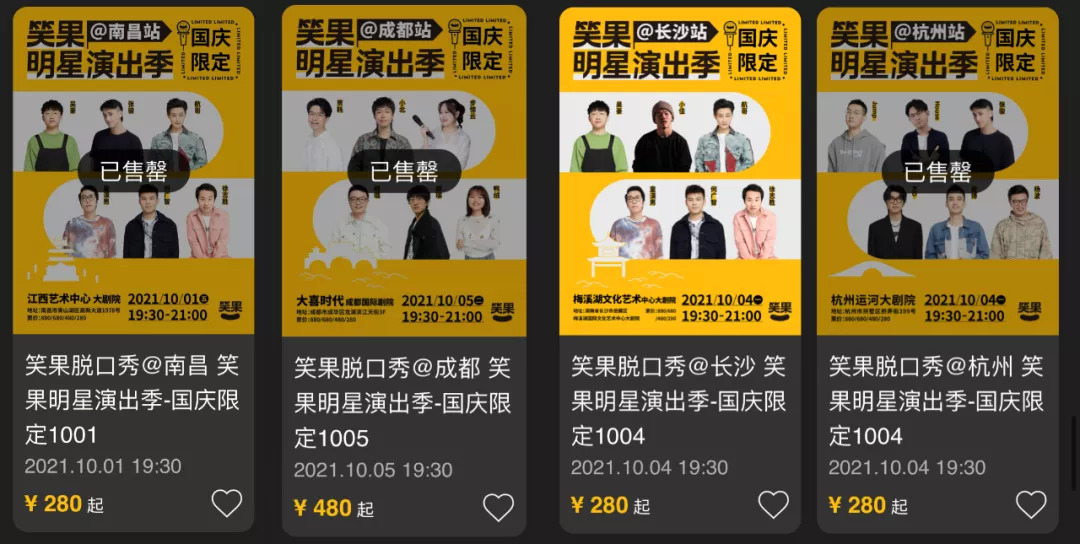Favorite the 成都 show with the heart icon
The width and height of the screenshot is (1080, 544).
coord(498,507)
